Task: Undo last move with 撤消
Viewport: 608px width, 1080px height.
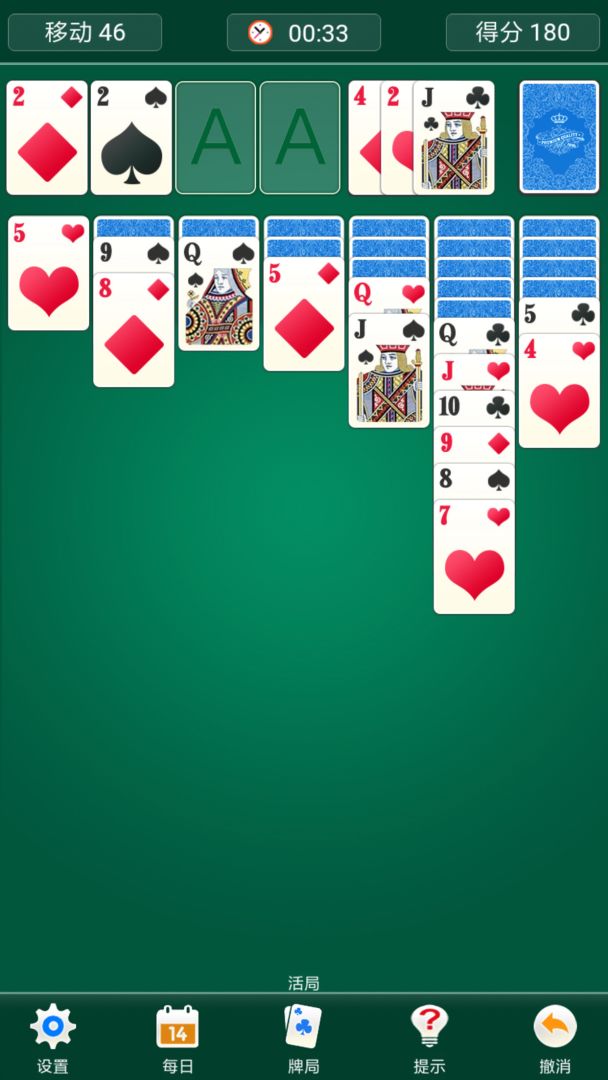Action: click(x=555, y=1039)
